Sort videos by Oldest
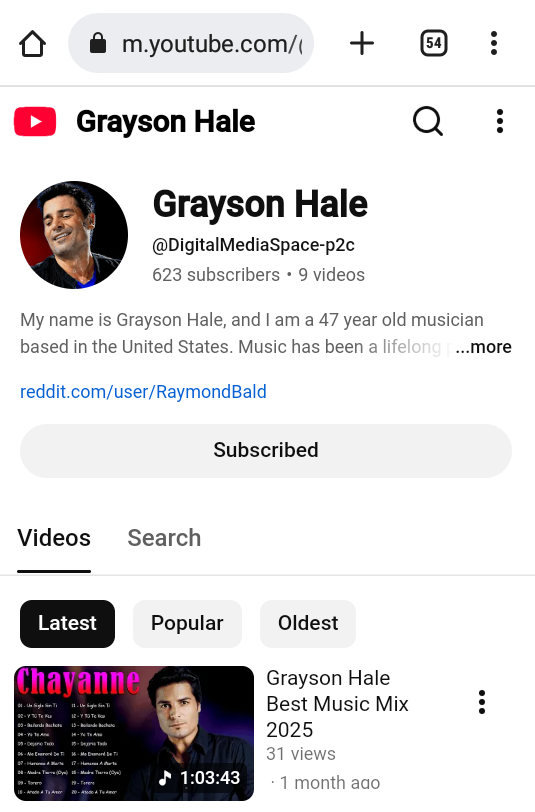The width and height of the screenshot is (535, 812). (x=308, y=624)
